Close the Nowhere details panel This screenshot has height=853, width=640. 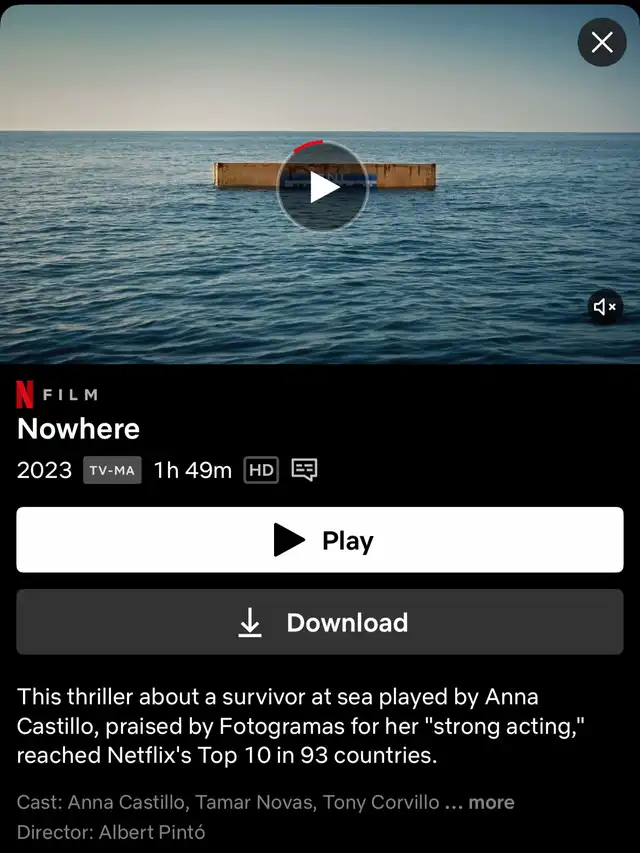[x=602, y=42]
